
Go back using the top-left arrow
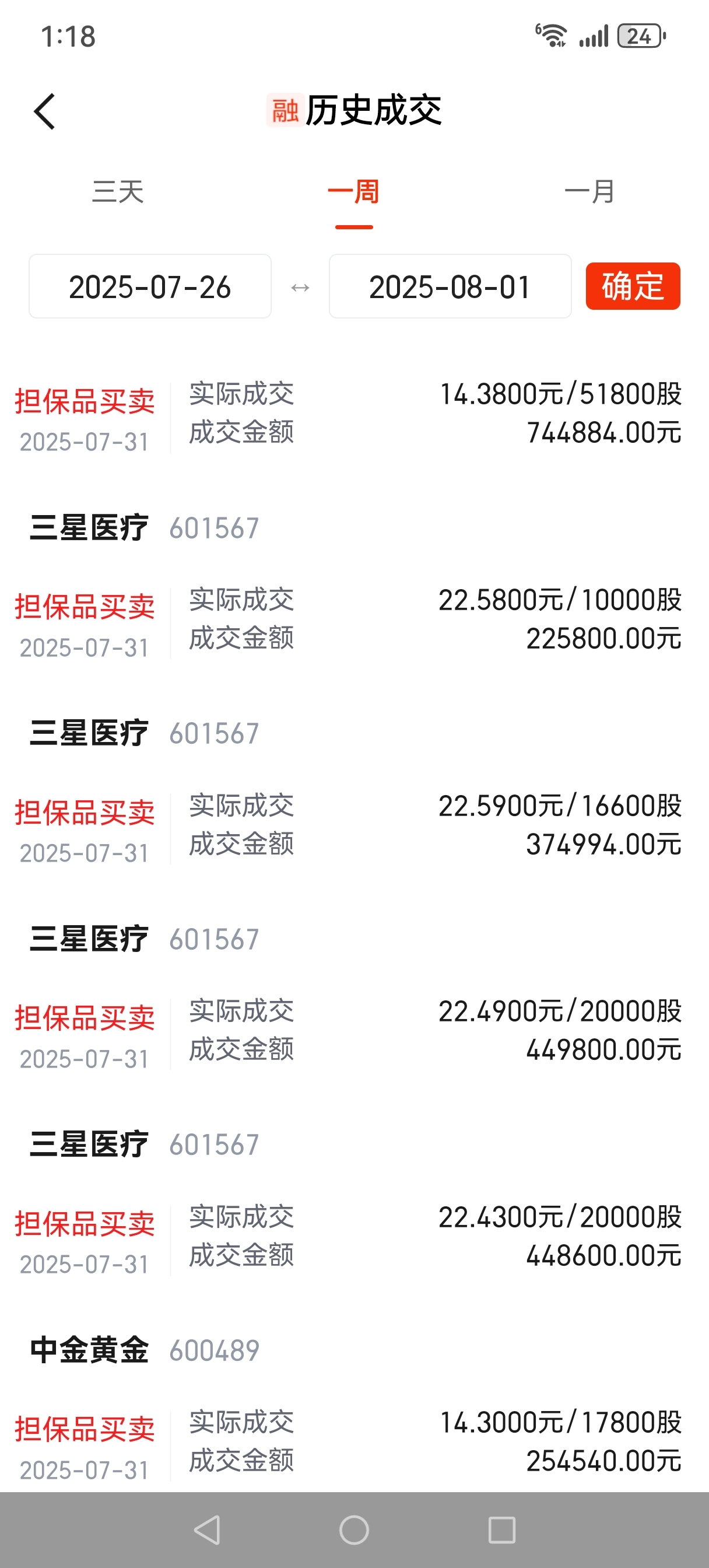(44, 111)
